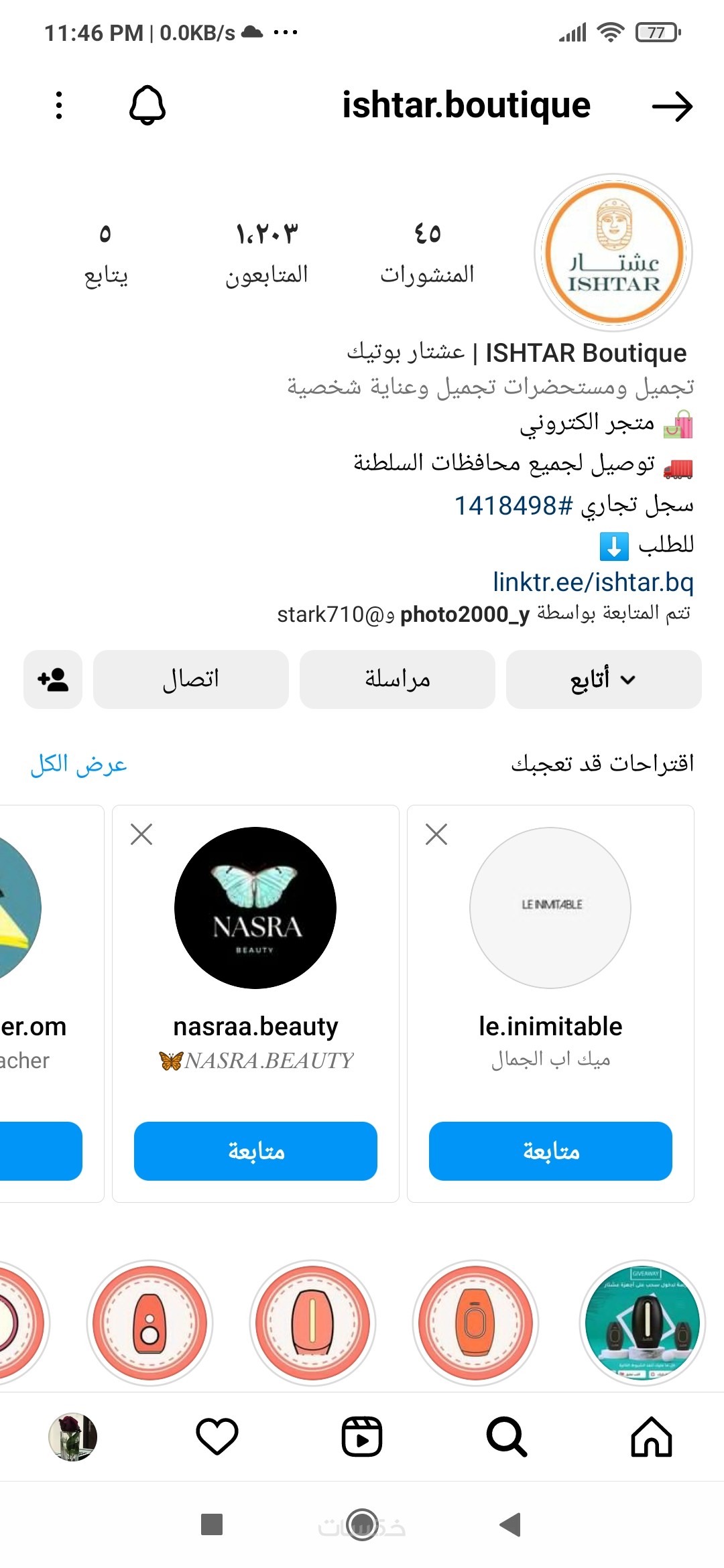Open the followers count list
The width and height of the screenshot is (724, 1568).
tap(266, 255)
